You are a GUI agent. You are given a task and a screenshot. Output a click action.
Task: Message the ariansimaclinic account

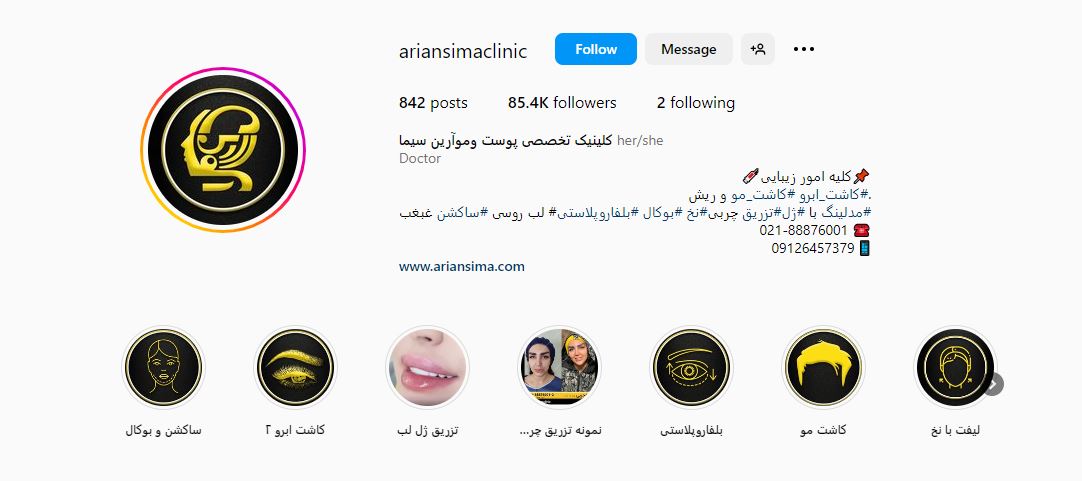click(688, 49)
